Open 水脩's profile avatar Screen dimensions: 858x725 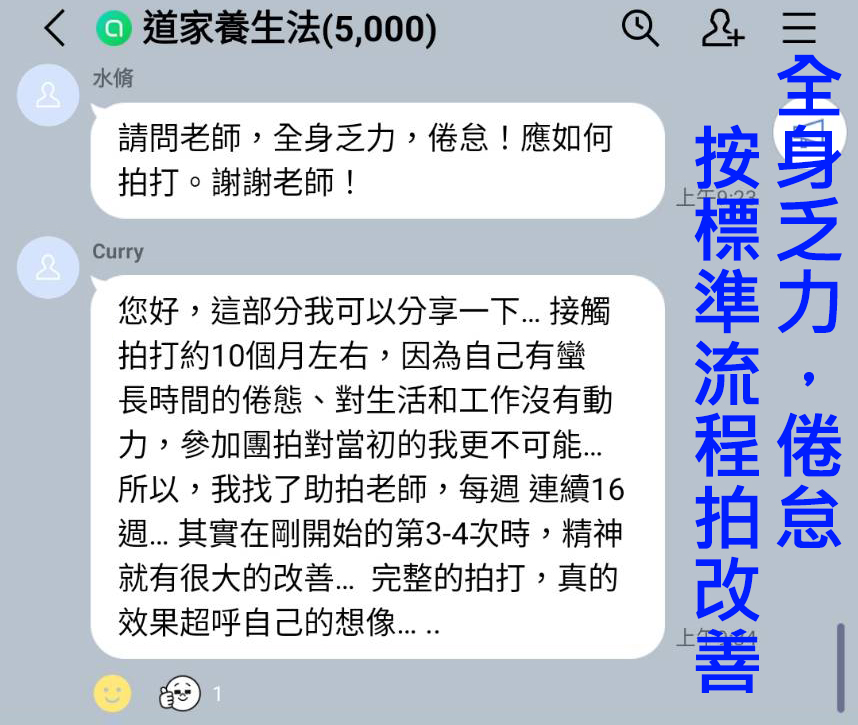click(x=48, y=96)
